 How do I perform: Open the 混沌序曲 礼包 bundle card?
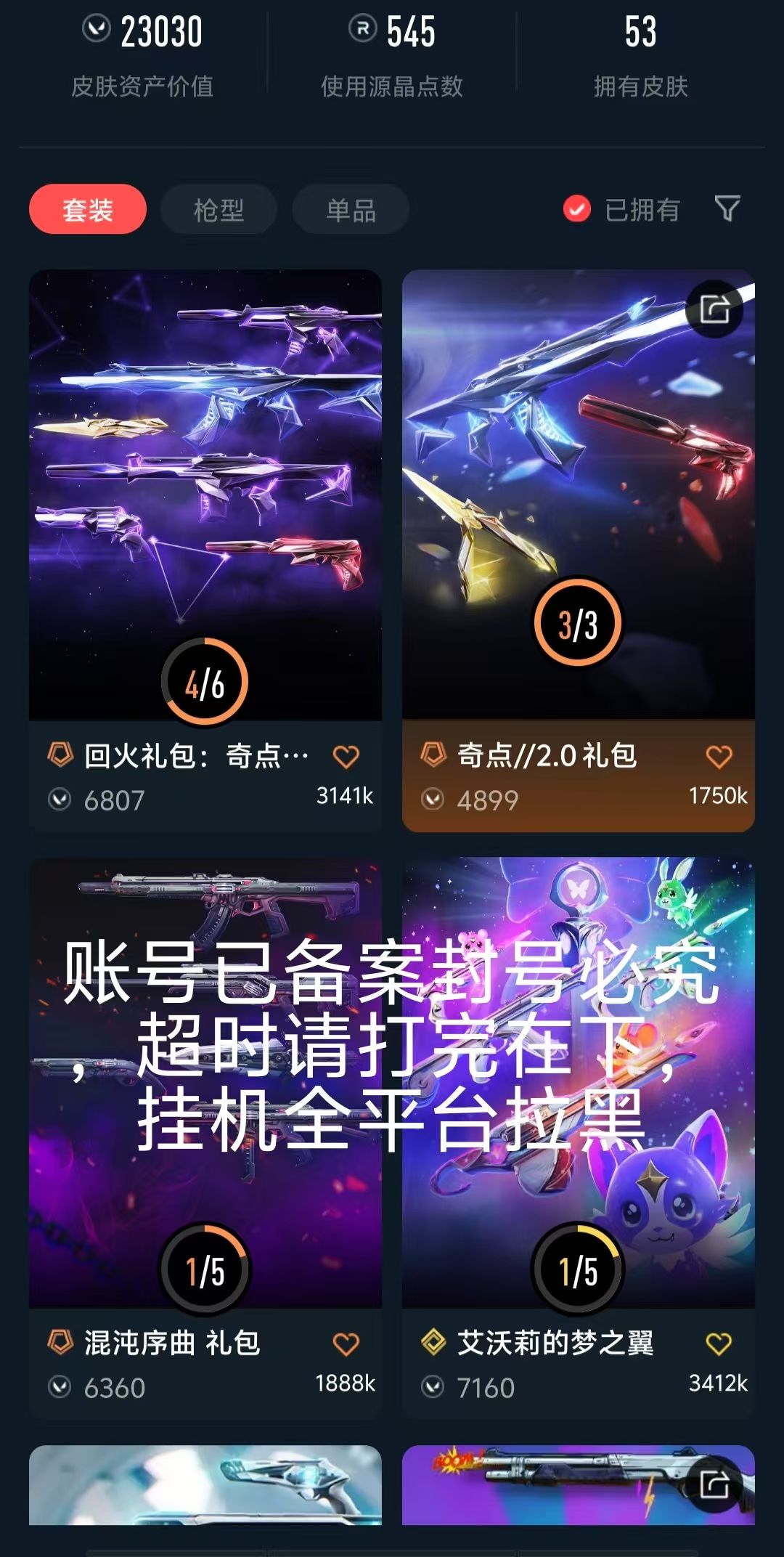205,1138
